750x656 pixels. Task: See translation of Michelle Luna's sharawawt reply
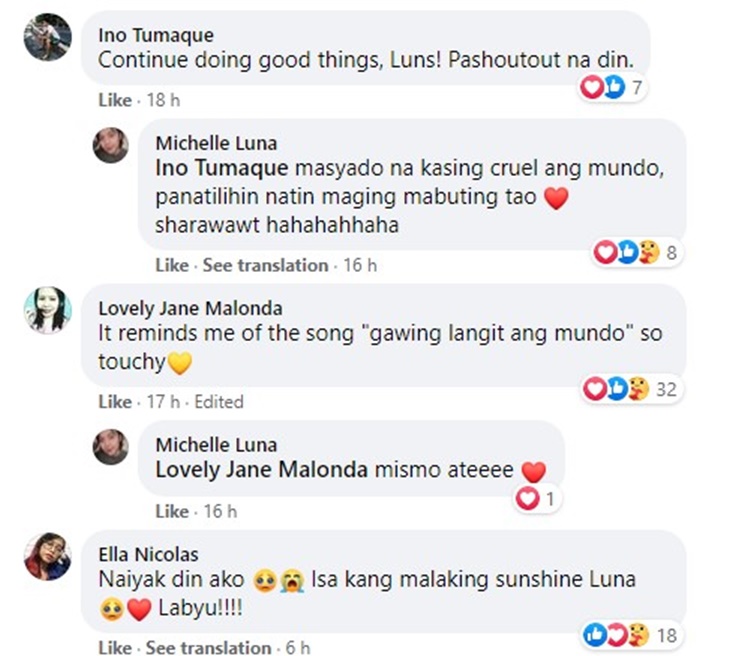[265, 265]
